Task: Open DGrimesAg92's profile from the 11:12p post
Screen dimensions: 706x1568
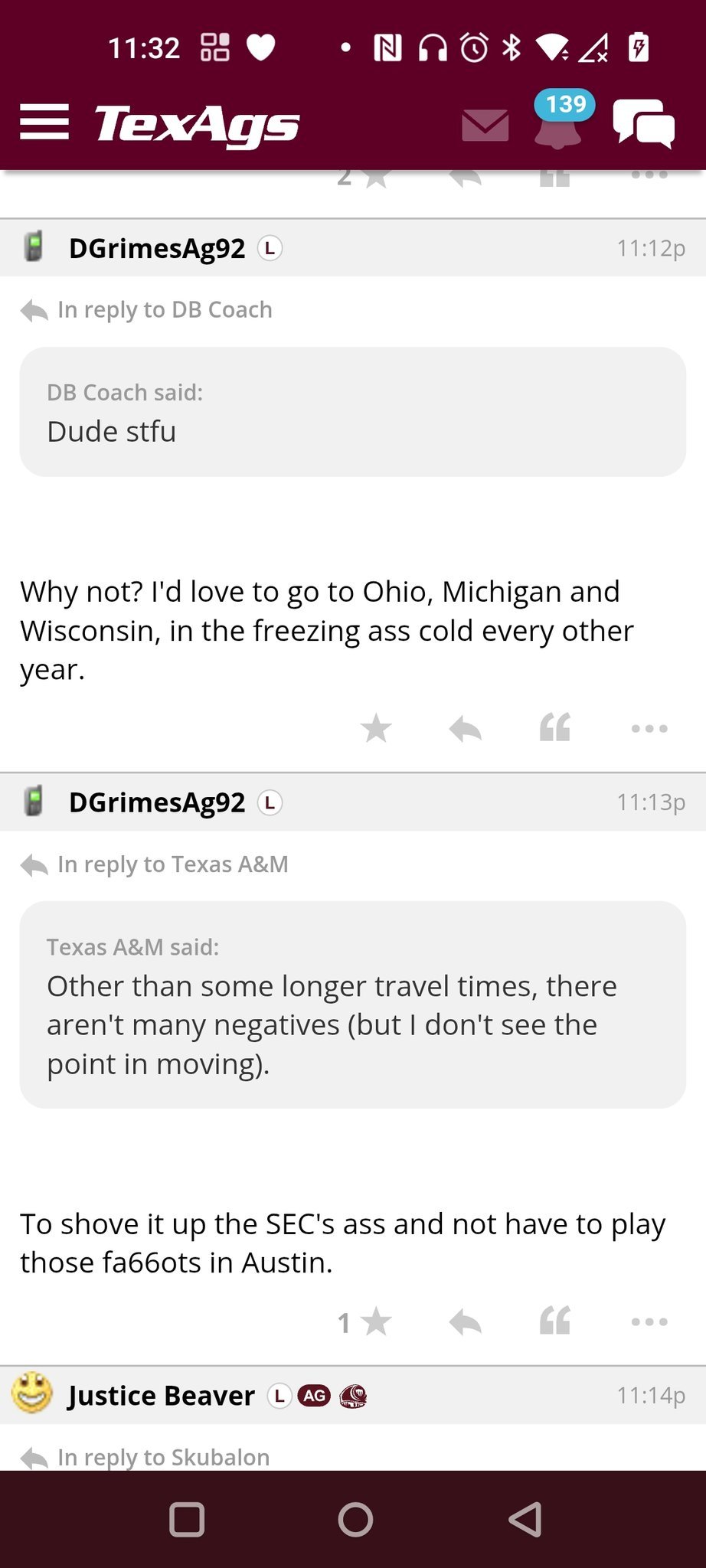Action: pyautogui.click(x=157, y=248)
